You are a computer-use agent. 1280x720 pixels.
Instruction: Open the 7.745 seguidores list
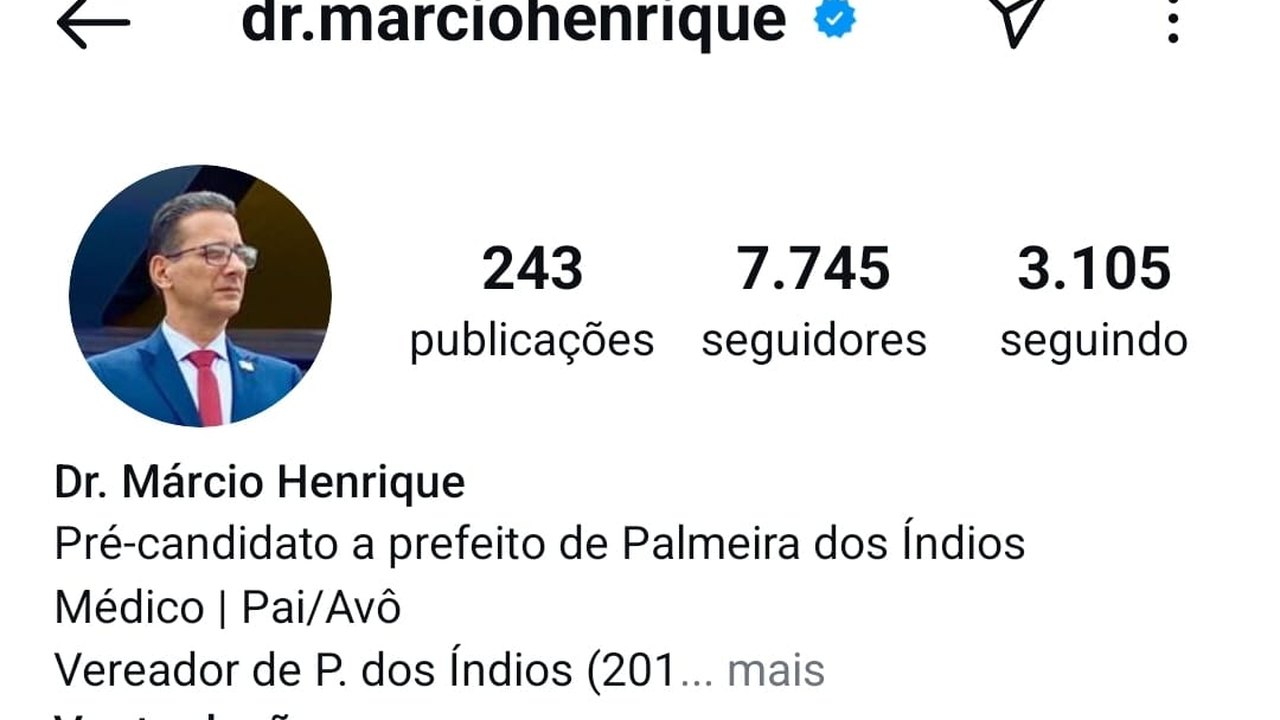click(813, 300)
